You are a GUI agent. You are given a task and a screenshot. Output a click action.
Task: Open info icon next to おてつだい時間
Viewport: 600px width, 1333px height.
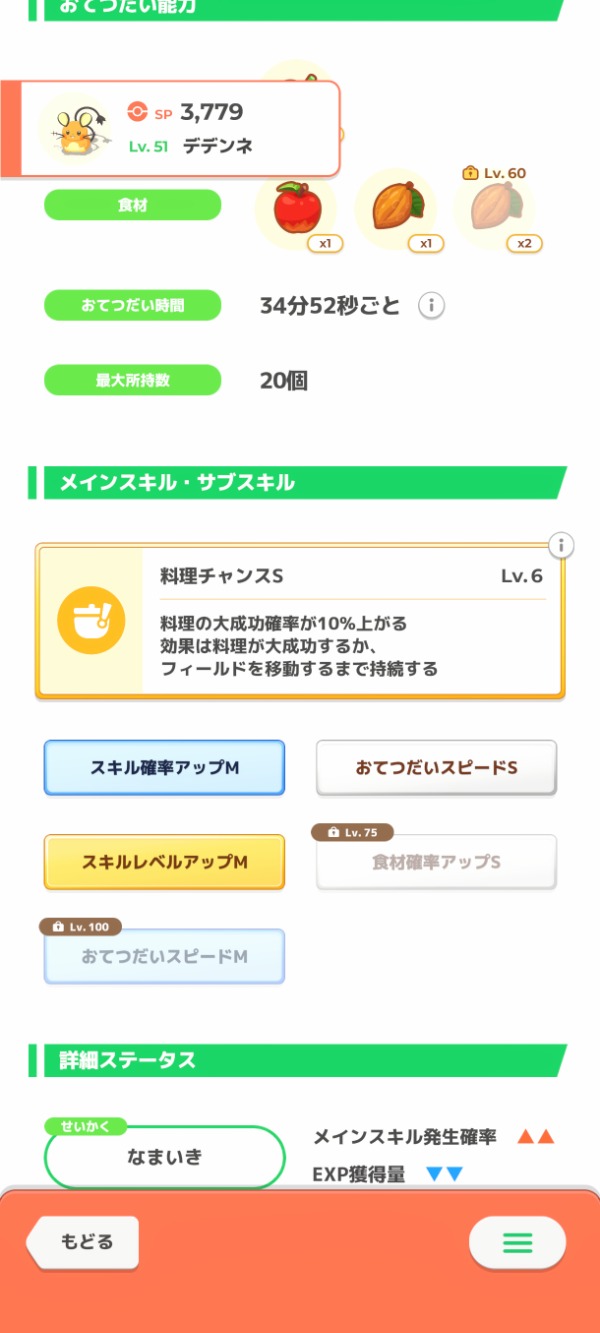click(x=431, y=306)
